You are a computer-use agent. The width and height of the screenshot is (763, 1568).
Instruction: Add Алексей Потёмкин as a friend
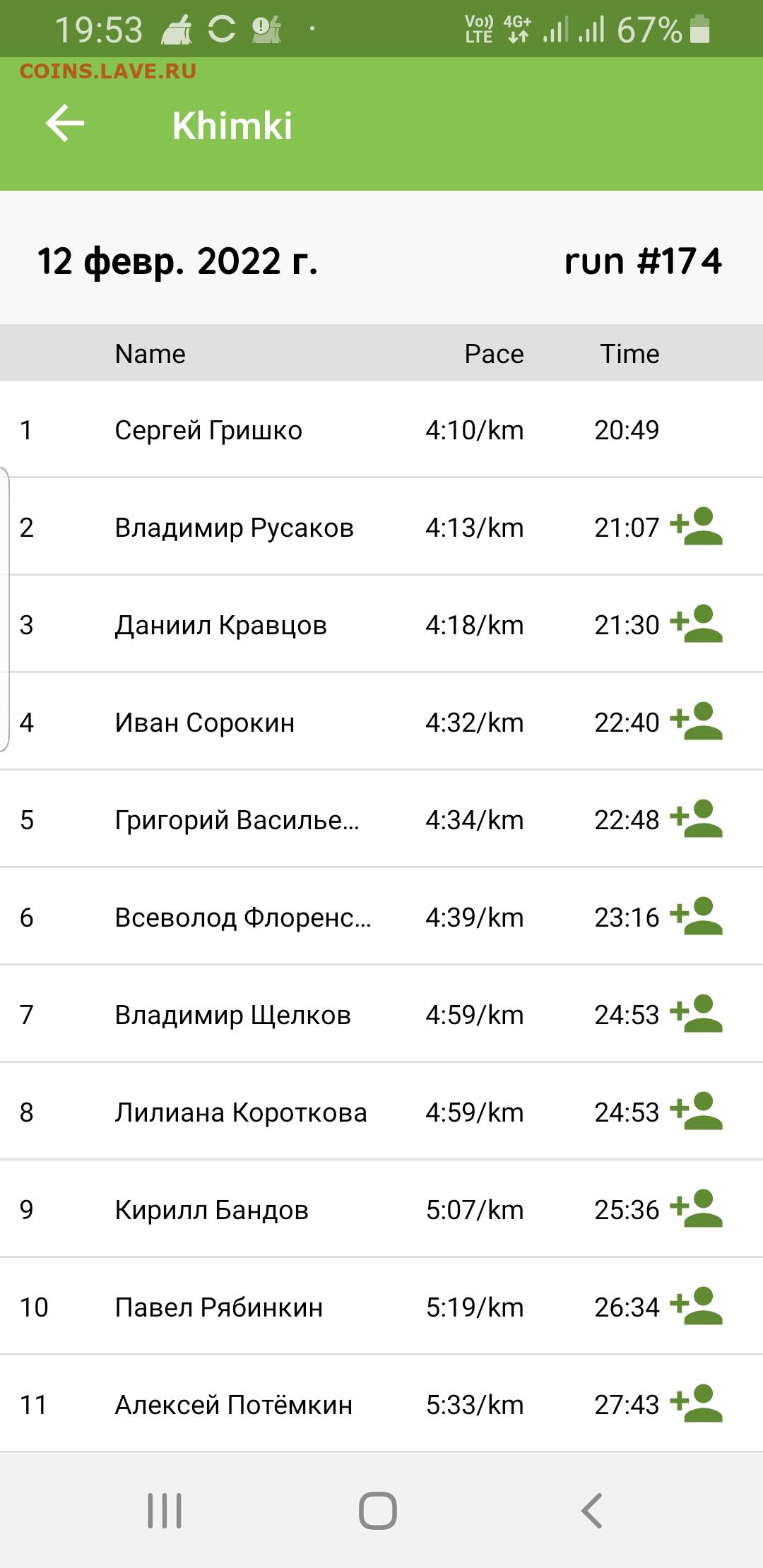[x=696, y=1404]
